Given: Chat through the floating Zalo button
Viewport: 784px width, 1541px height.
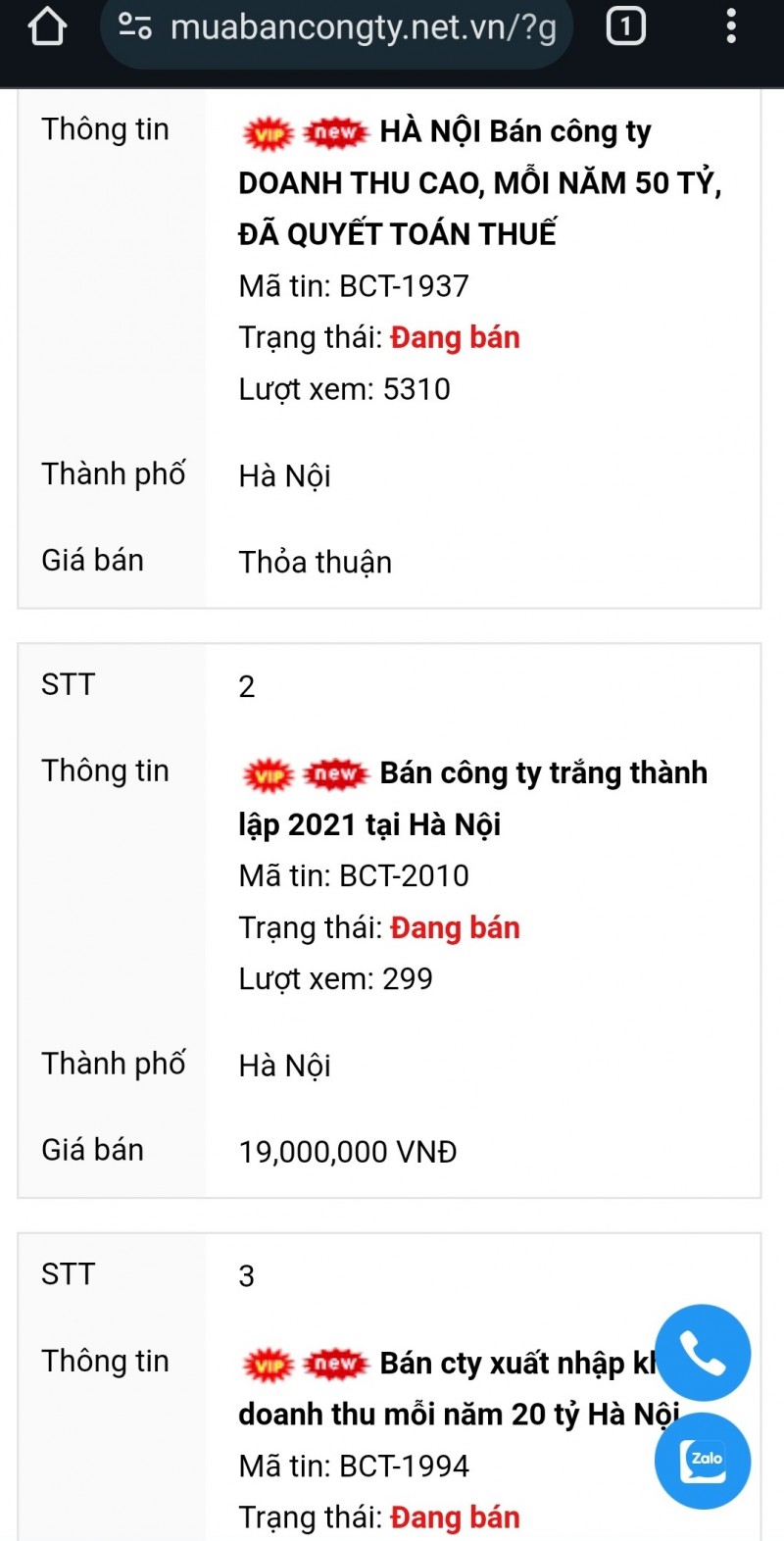Looking at the screenshot, I should pyautogui.click(x=703, y=1461).
